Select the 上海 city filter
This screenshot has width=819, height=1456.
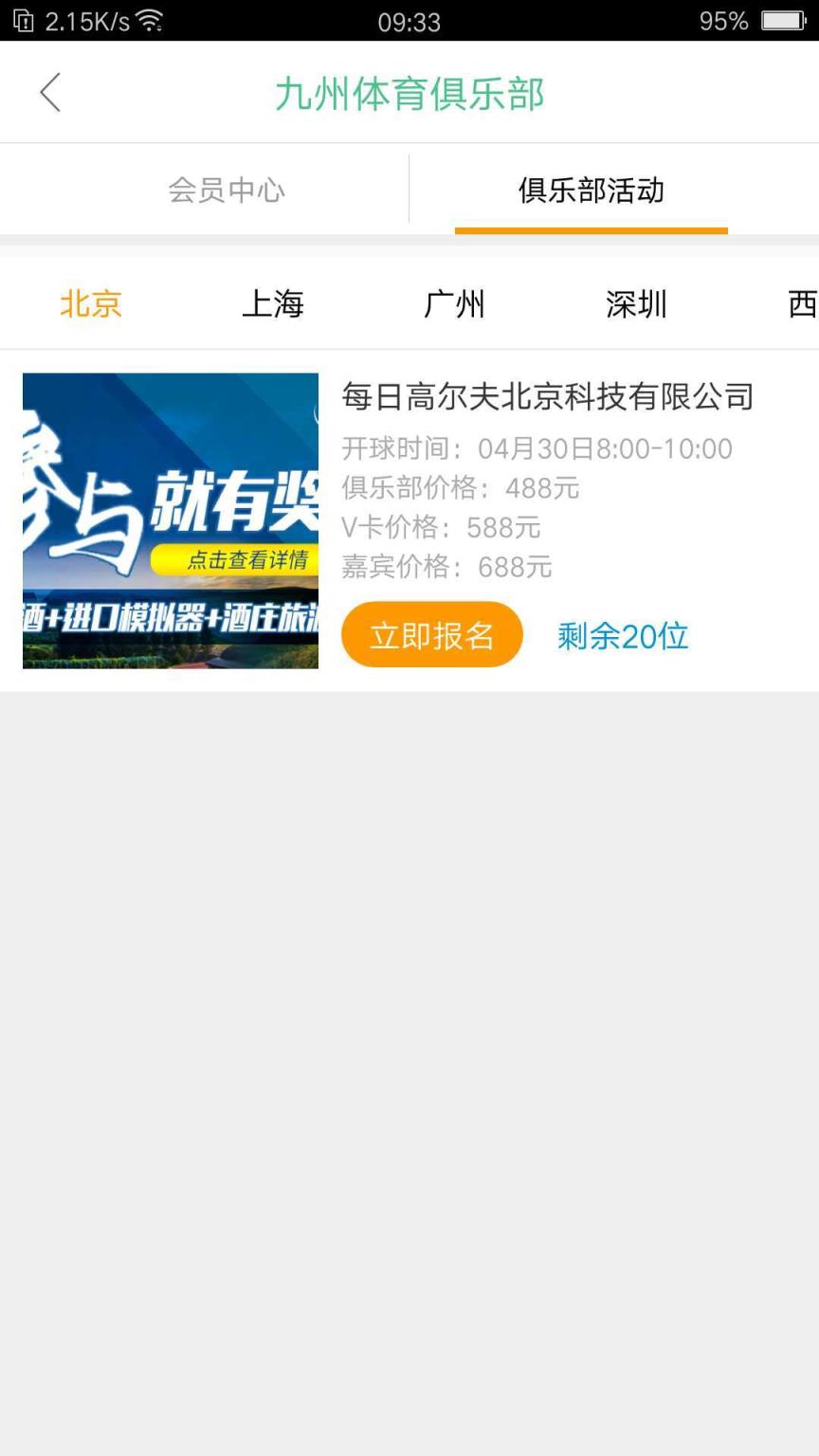pyautogui.click(x=275, y=303)
